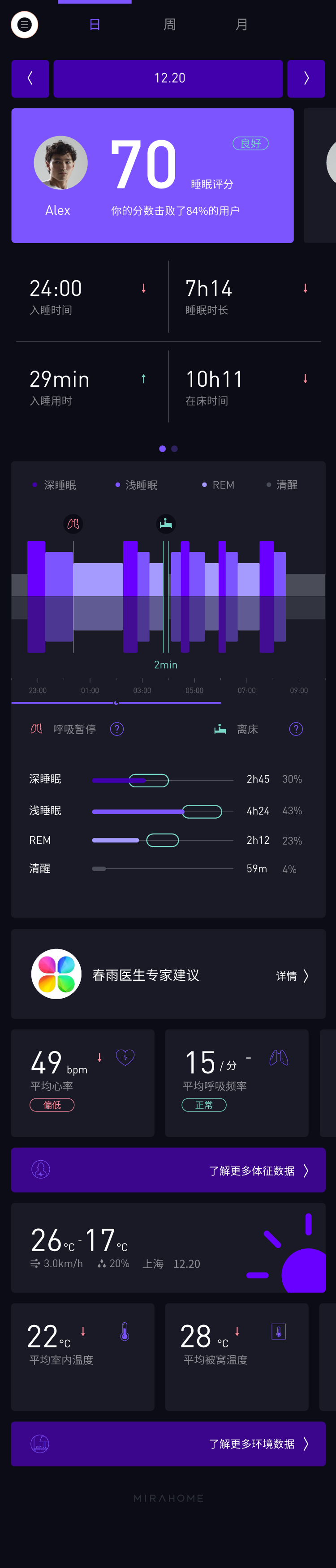
Task: Tap the 离床 marker on the sleep chart
Action: 166,523
